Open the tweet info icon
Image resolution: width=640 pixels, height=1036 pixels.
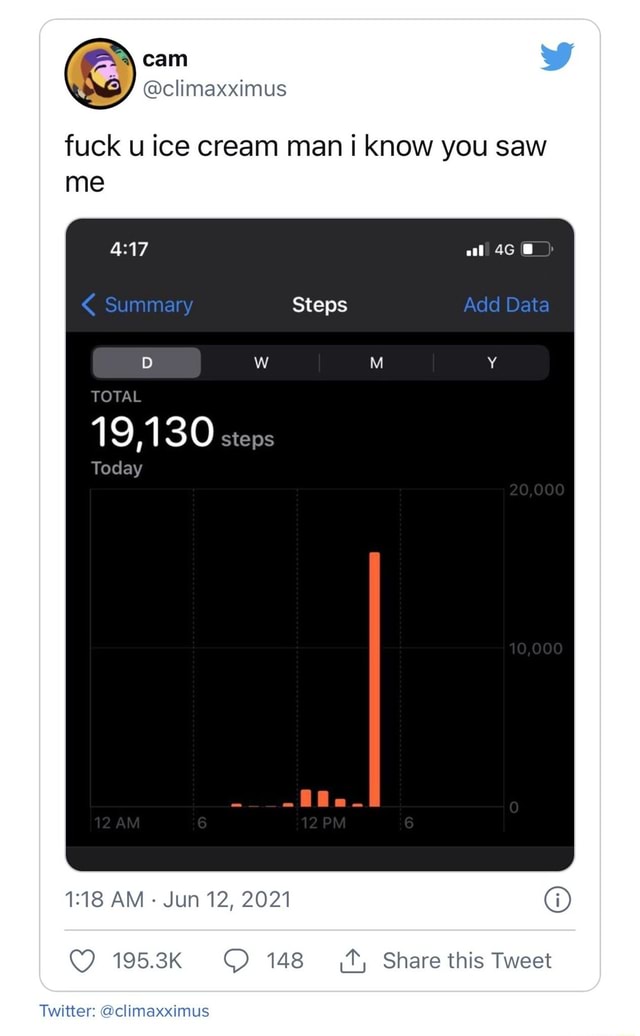pyautogui.click(x=558, y=900)
